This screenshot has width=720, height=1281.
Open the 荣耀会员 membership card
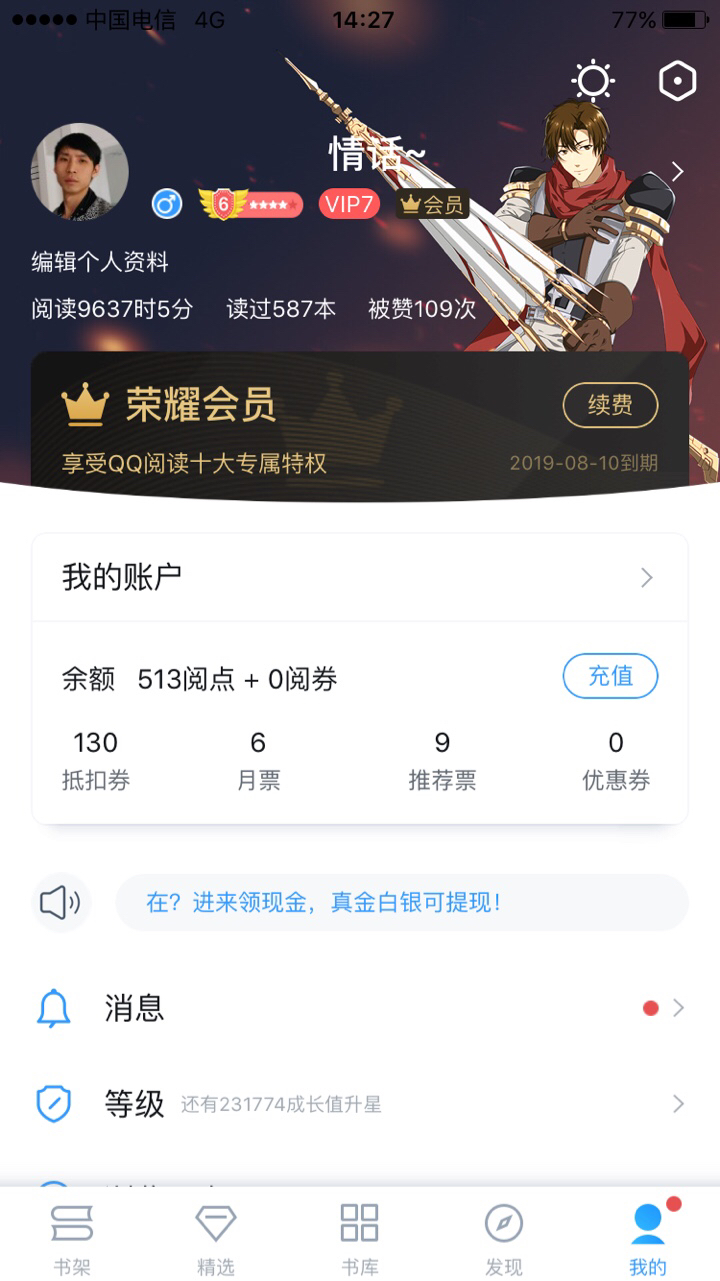point(300,425)
